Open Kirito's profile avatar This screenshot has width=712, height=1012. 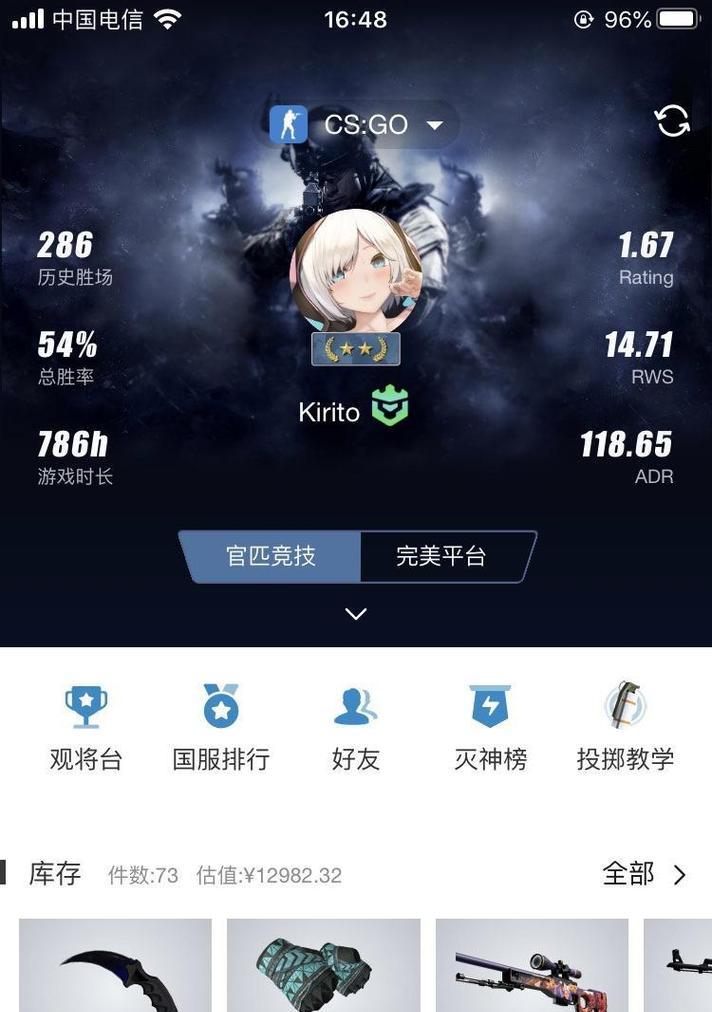[x=356, y=271]
